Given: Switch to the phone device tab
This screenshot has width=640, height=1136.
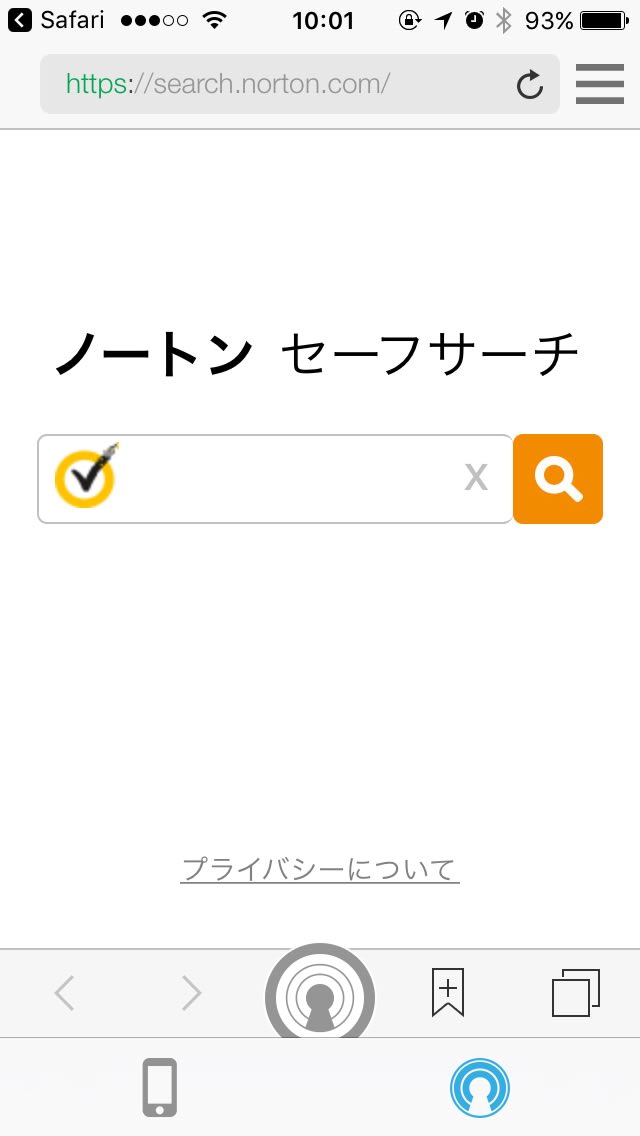Looking at the screenshot, I should (x=159, y=1087).
